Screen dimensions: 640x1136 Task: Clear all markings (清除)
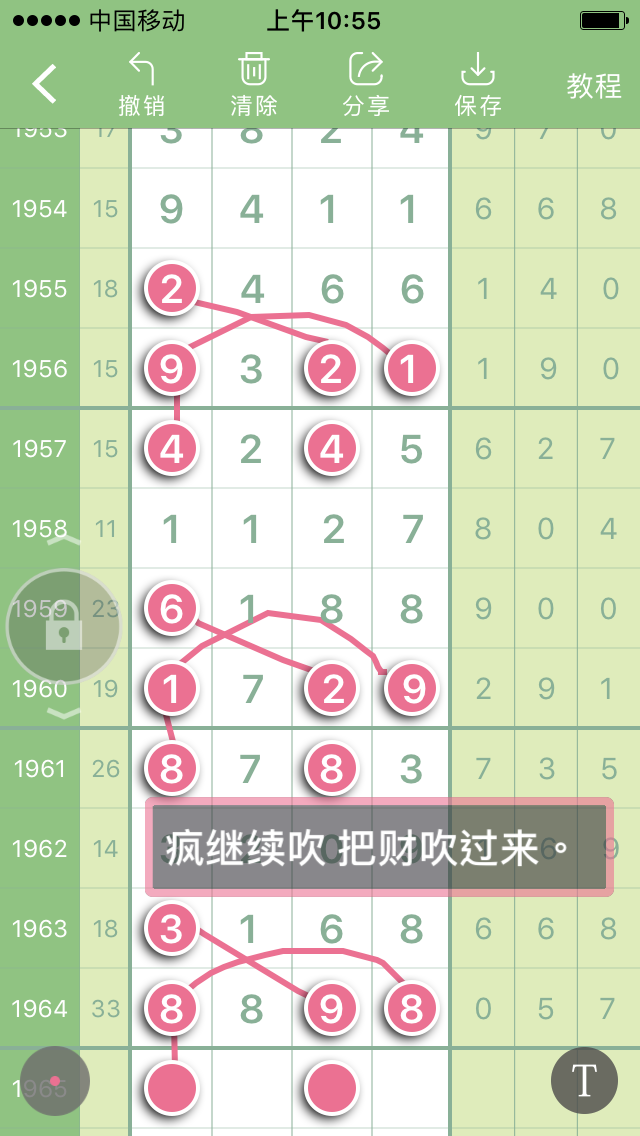click(254, 85)
